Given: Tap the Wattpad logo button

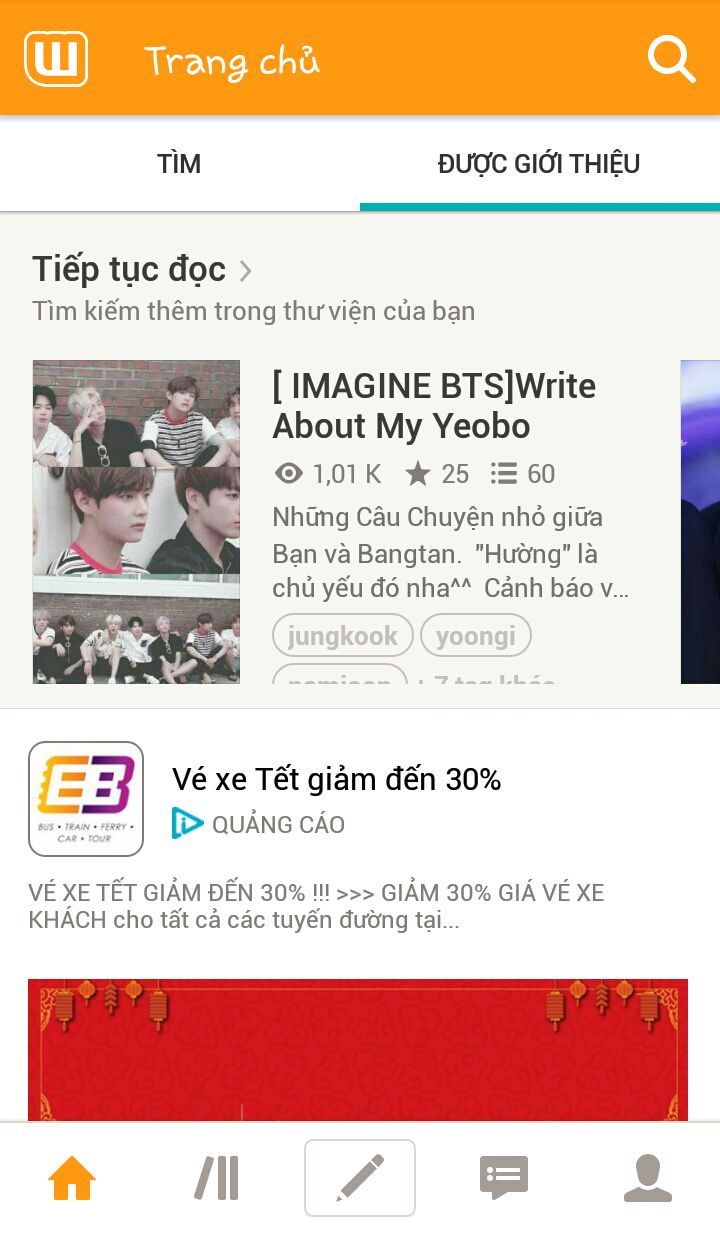Looking at the screenshot, I should tap(56, 59).
